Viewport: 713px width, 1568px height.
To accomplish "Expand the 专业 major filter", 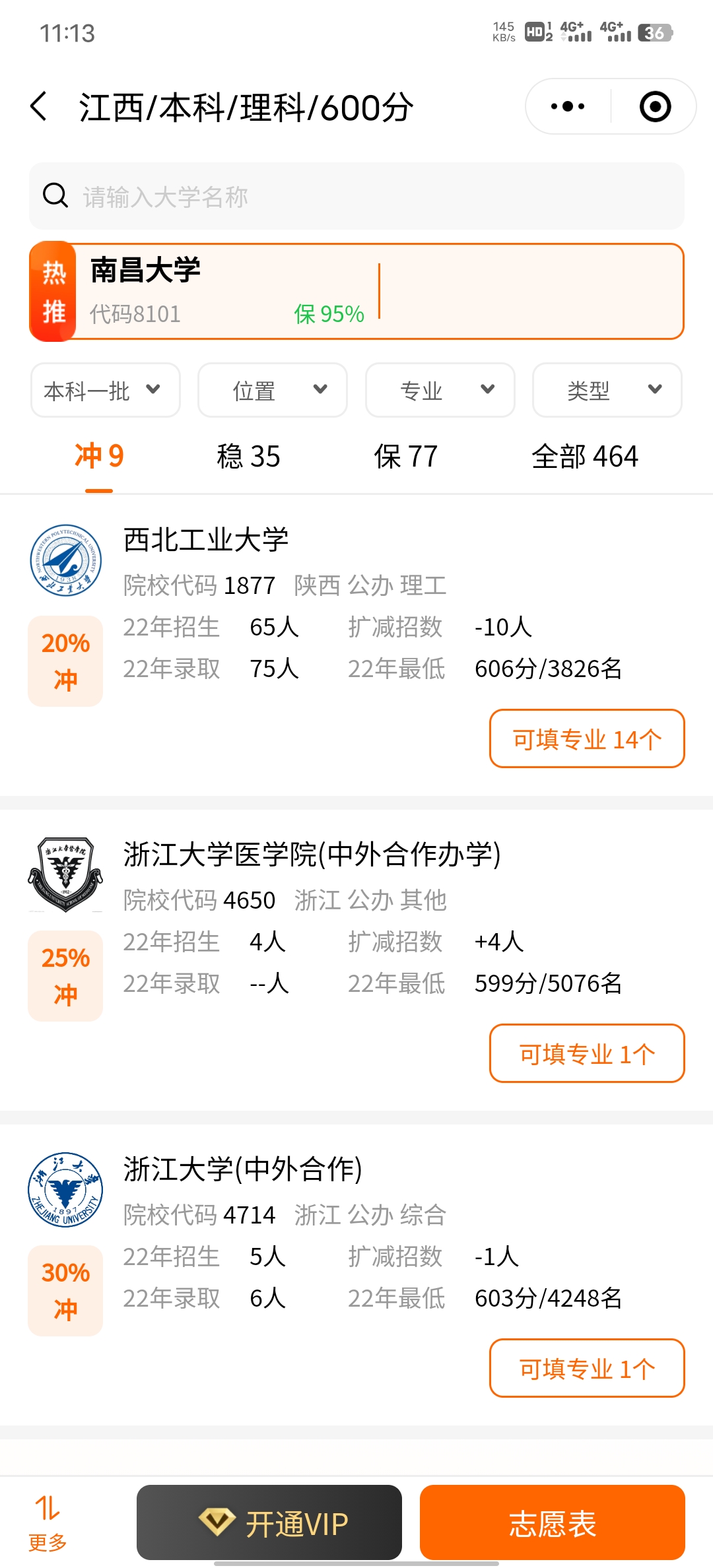I will pyautogui.click(x=439, y=390).
